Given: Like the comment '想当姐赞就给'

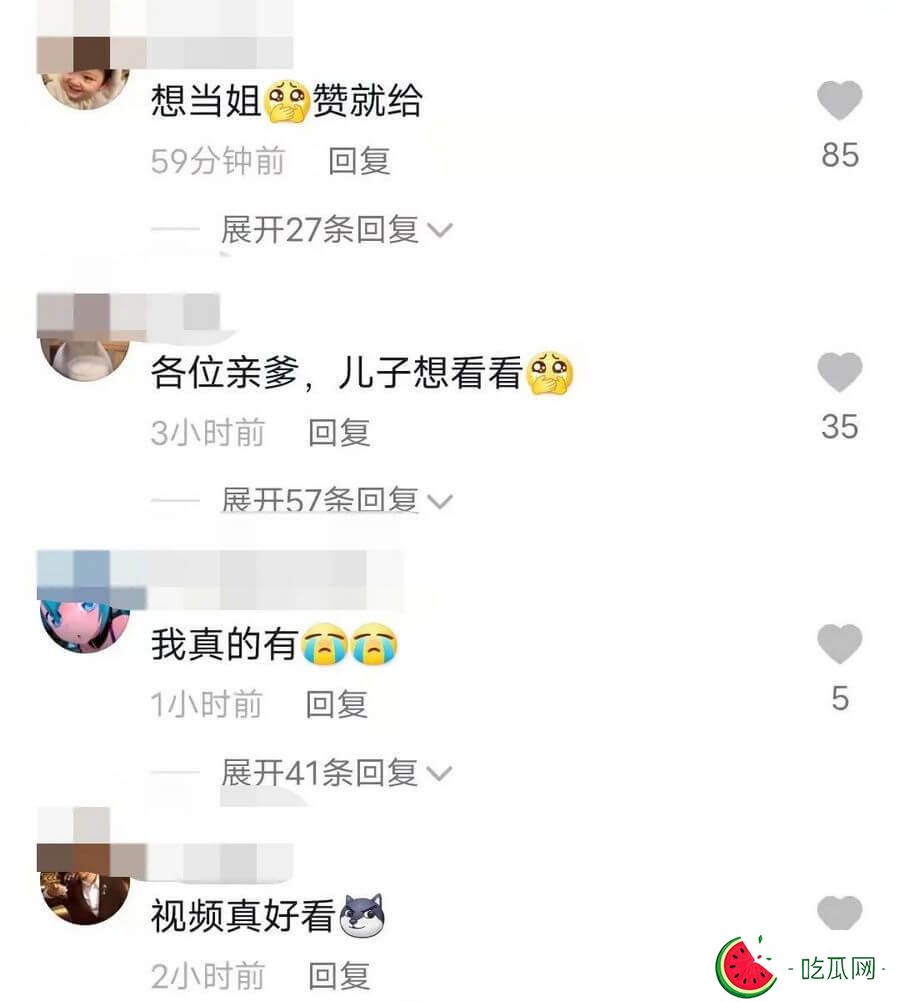Looking at the screenshot, I should click(839, 101).
